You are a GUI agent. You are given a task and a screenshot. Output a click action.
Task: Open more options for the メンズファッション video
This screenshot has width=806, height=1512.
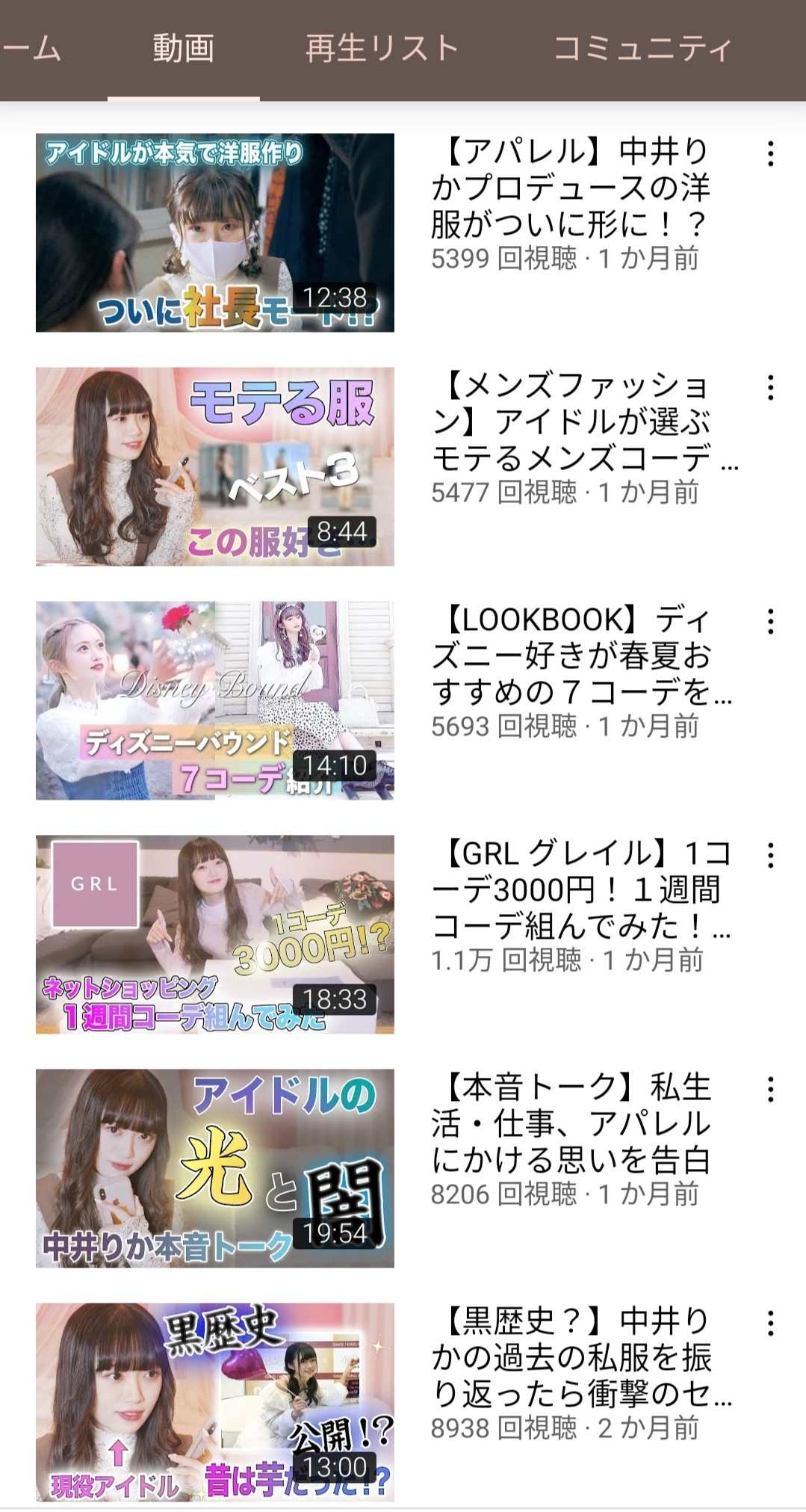[x=770, y=388]
